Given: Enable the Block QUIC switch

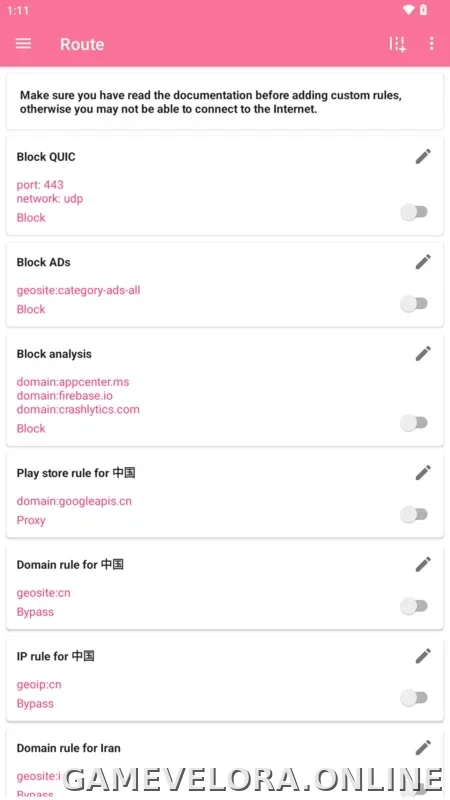Looking at the screenshot, I should 414,212.
